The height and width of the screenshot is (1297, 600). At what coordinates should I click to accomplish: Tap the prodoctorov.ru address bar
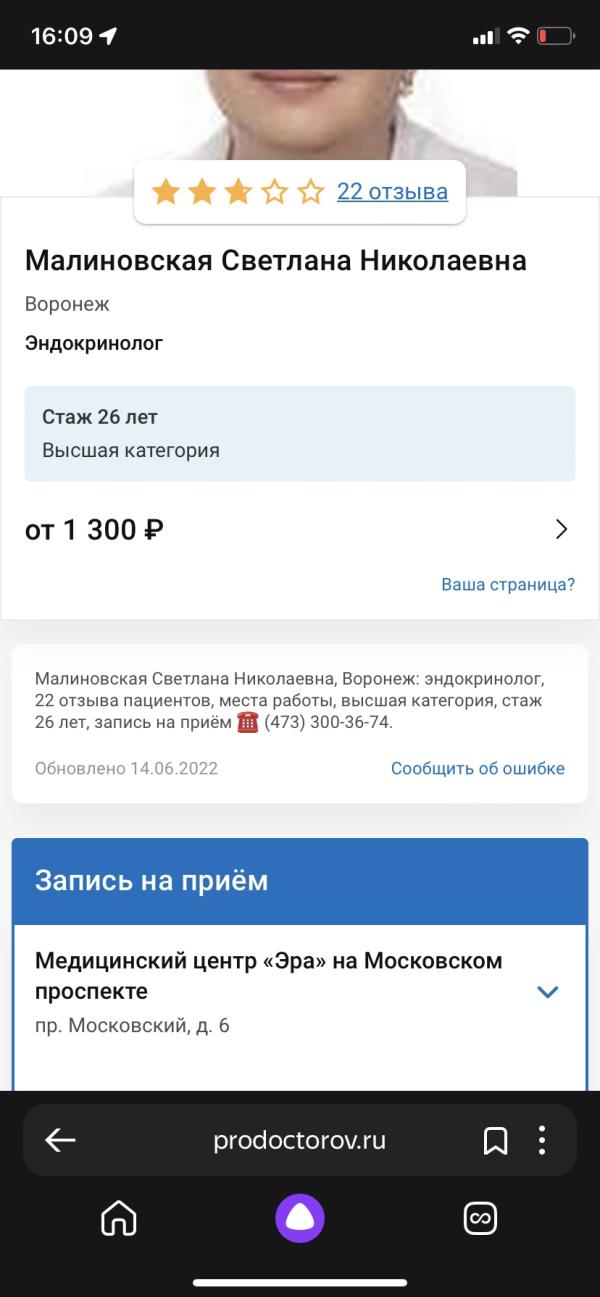[x=299, y=1140]
